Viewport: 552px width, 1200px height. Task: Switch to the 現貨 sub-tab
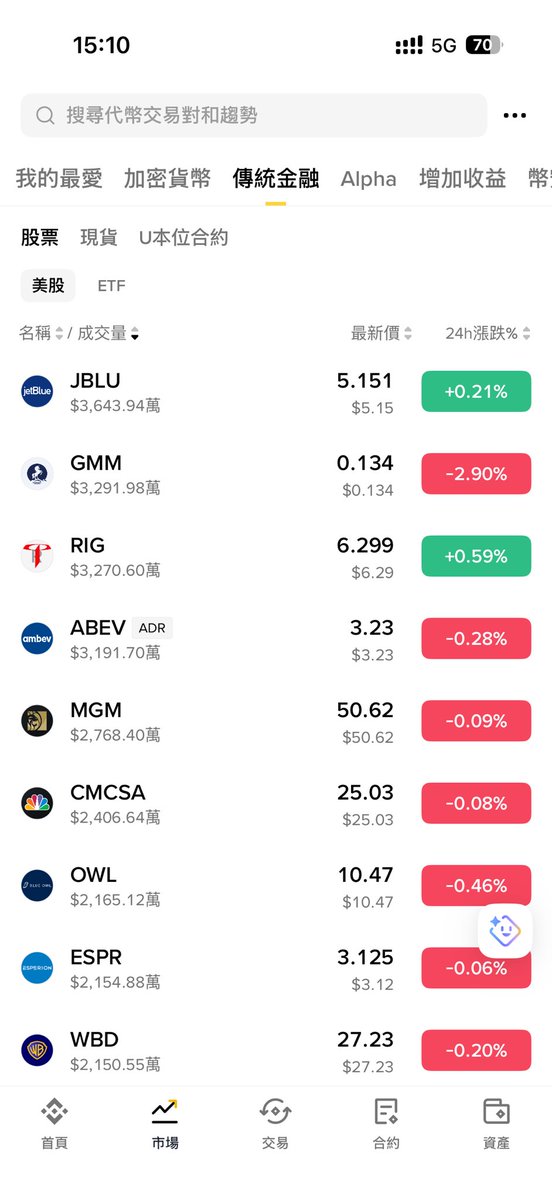coord(99,237)
